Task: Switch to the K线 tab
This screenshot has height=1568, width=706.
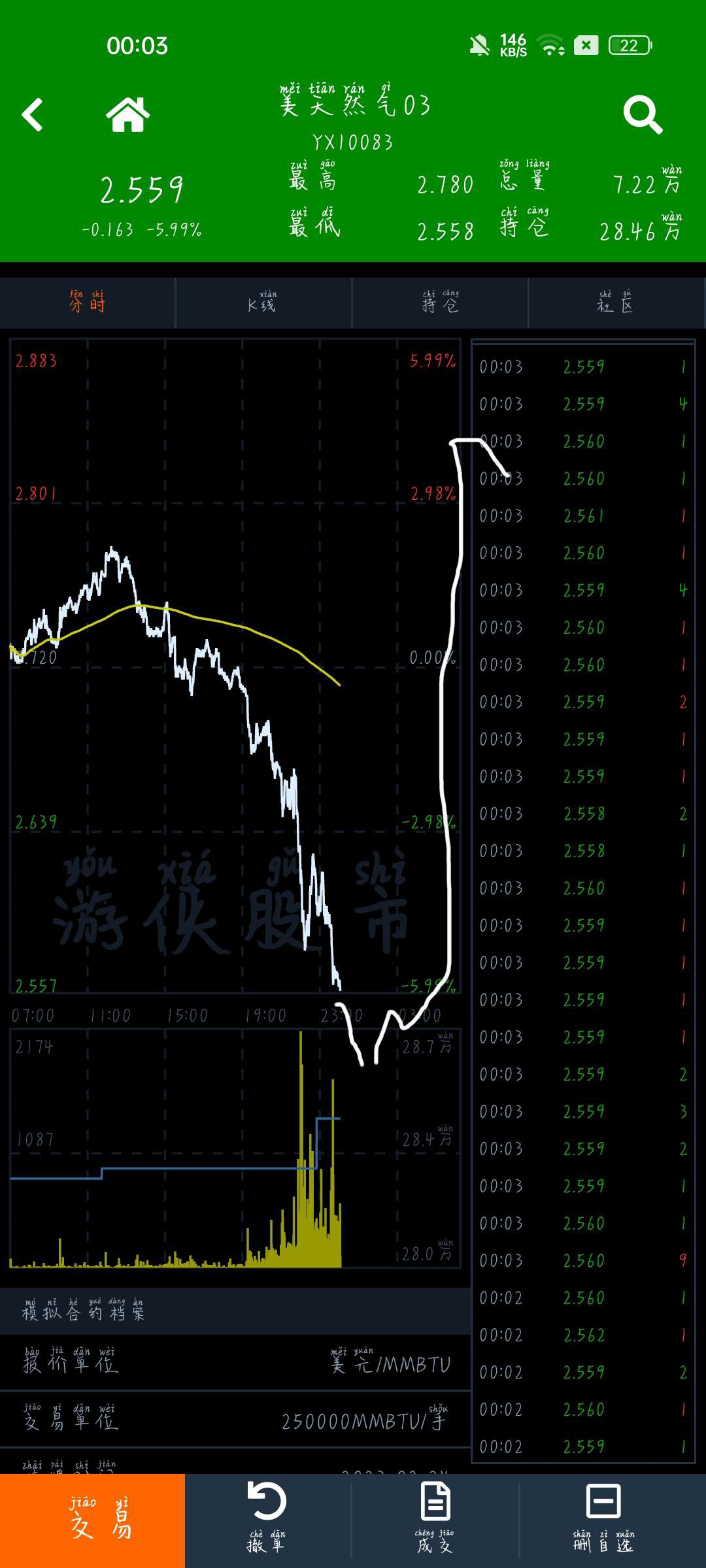Action: pyautogui.click(x=263, y=302)
